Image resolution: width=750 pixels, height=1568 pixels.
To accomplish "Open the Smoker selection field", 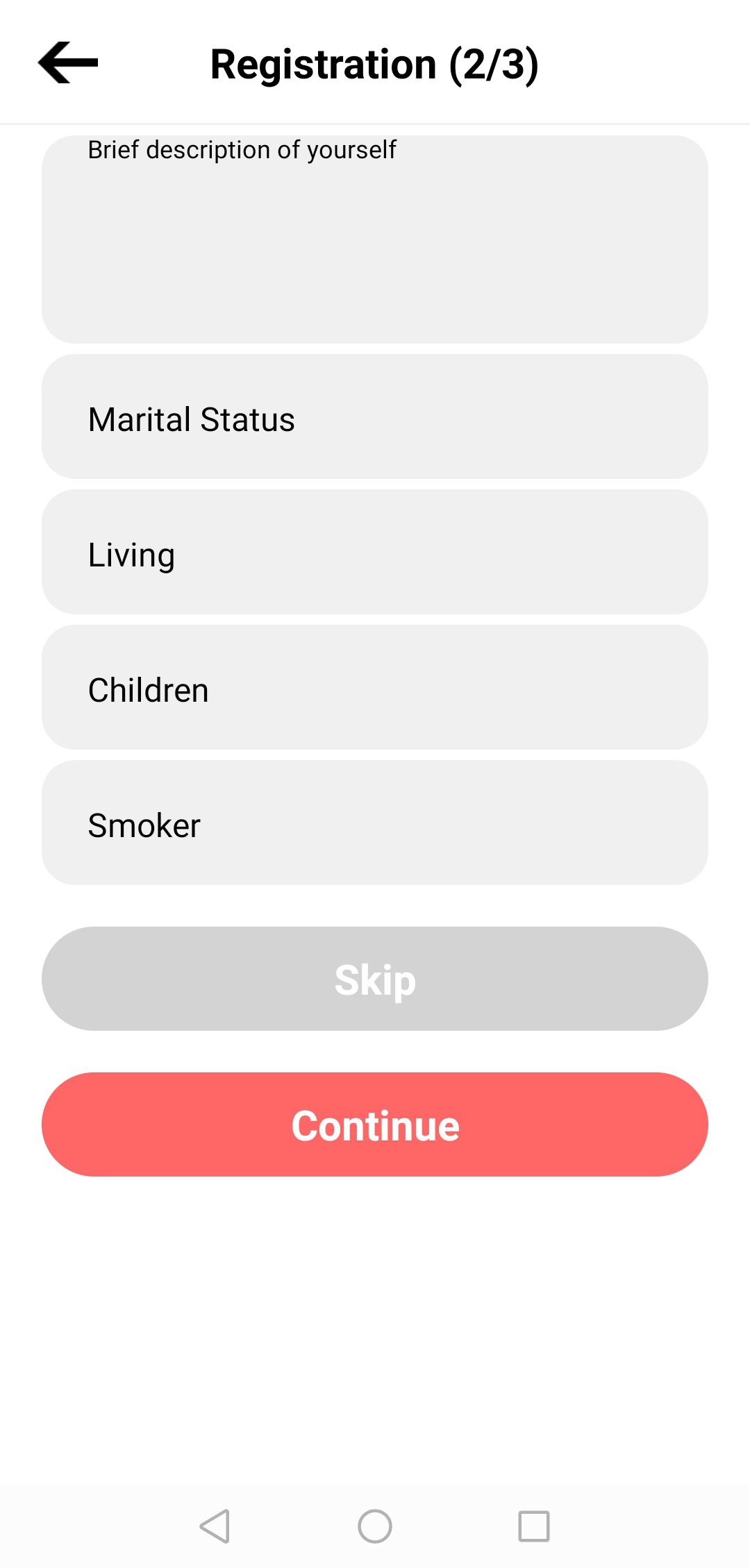I will [375, 823].
